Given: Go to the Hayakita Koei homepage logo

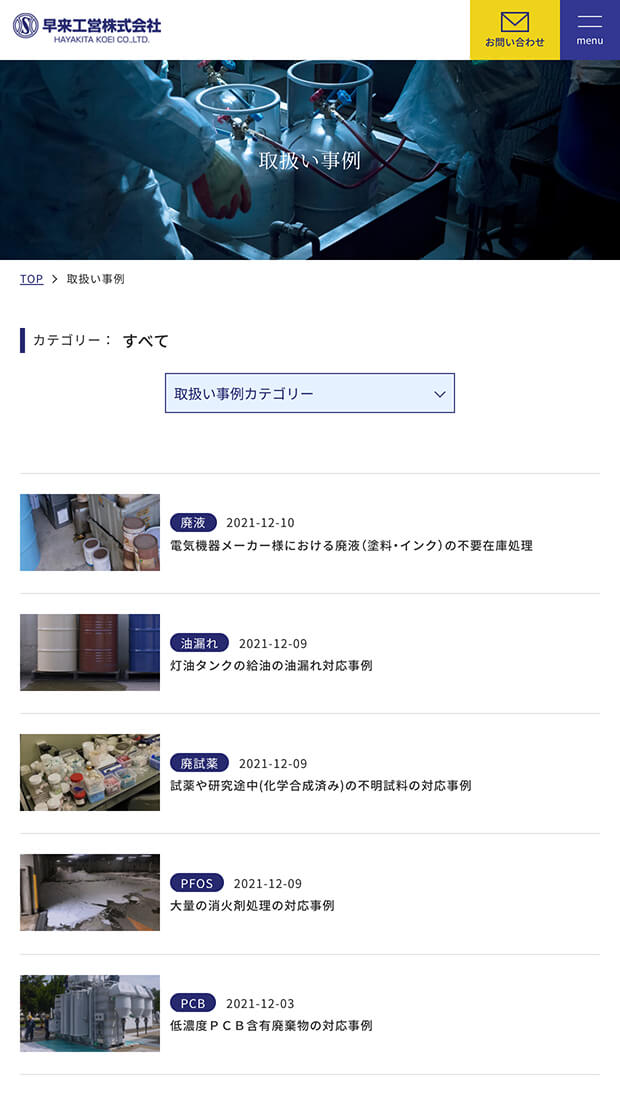Looking at the screenshot, I should 87,27.
